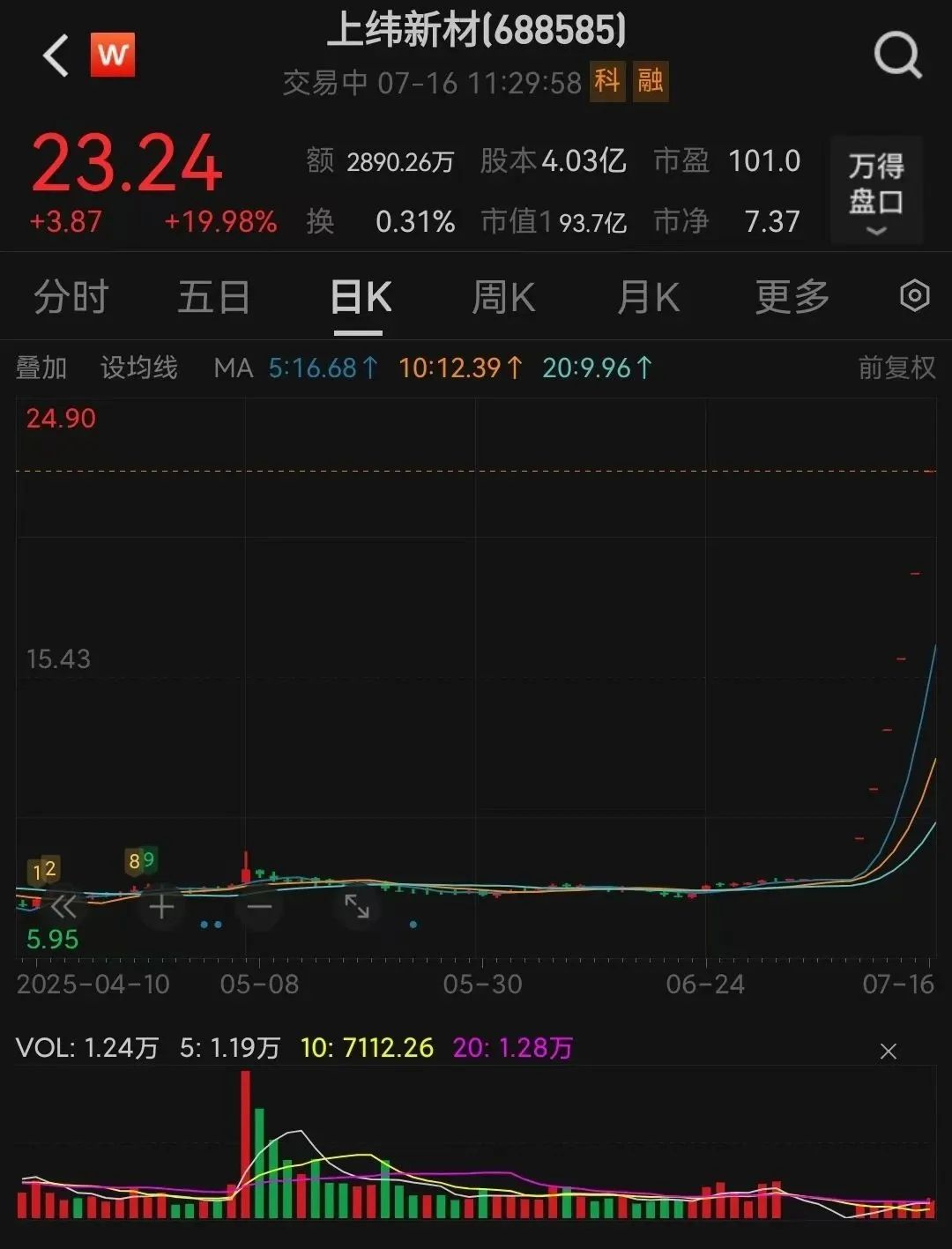Open the stock search magnifier

tap(896, 56)
